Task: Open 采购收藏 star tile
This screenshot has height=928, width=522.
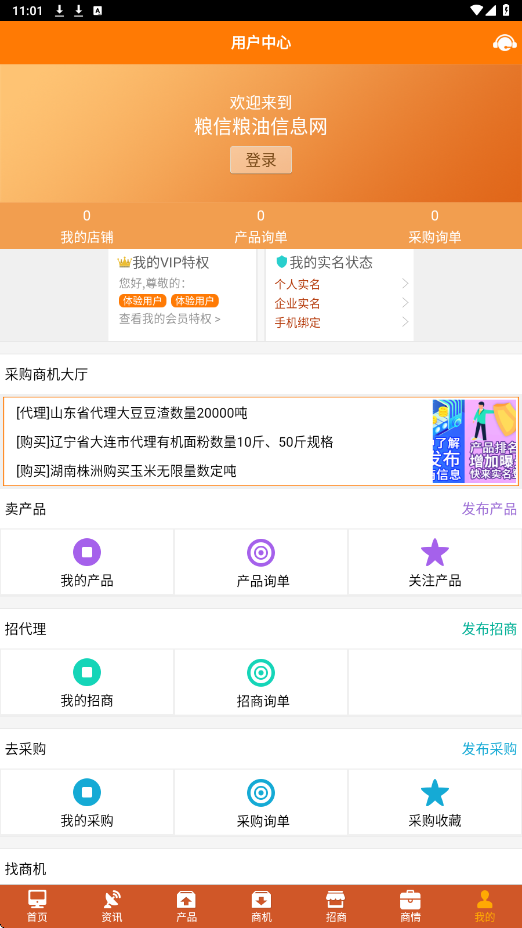Action: 435,803
